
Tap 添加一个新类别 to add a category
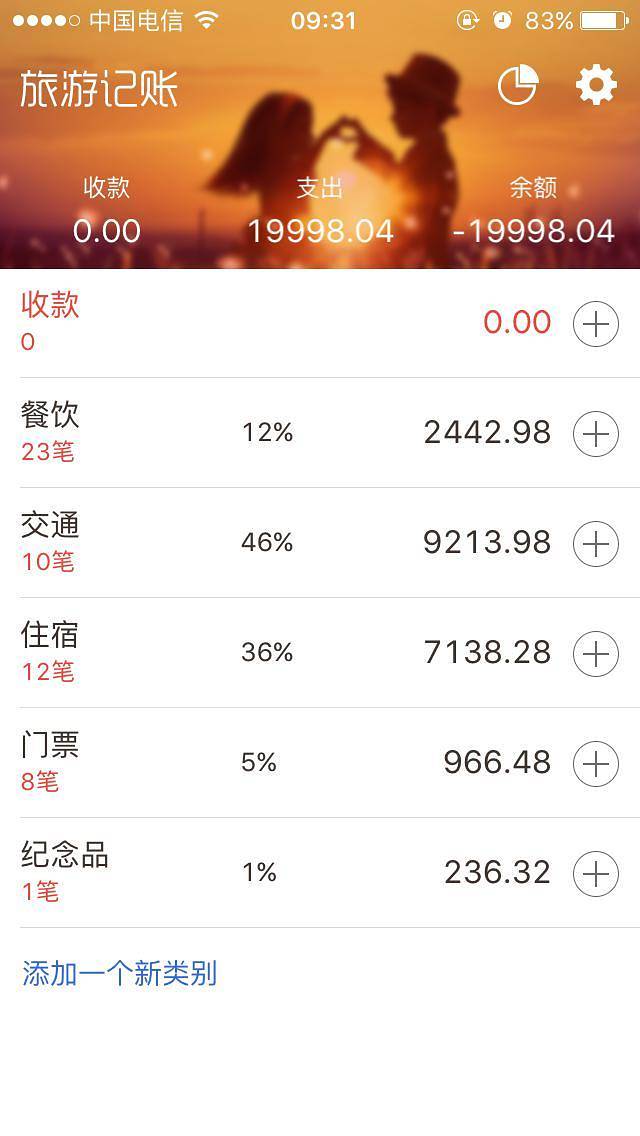pyautogui.click(x=120, y=974)
